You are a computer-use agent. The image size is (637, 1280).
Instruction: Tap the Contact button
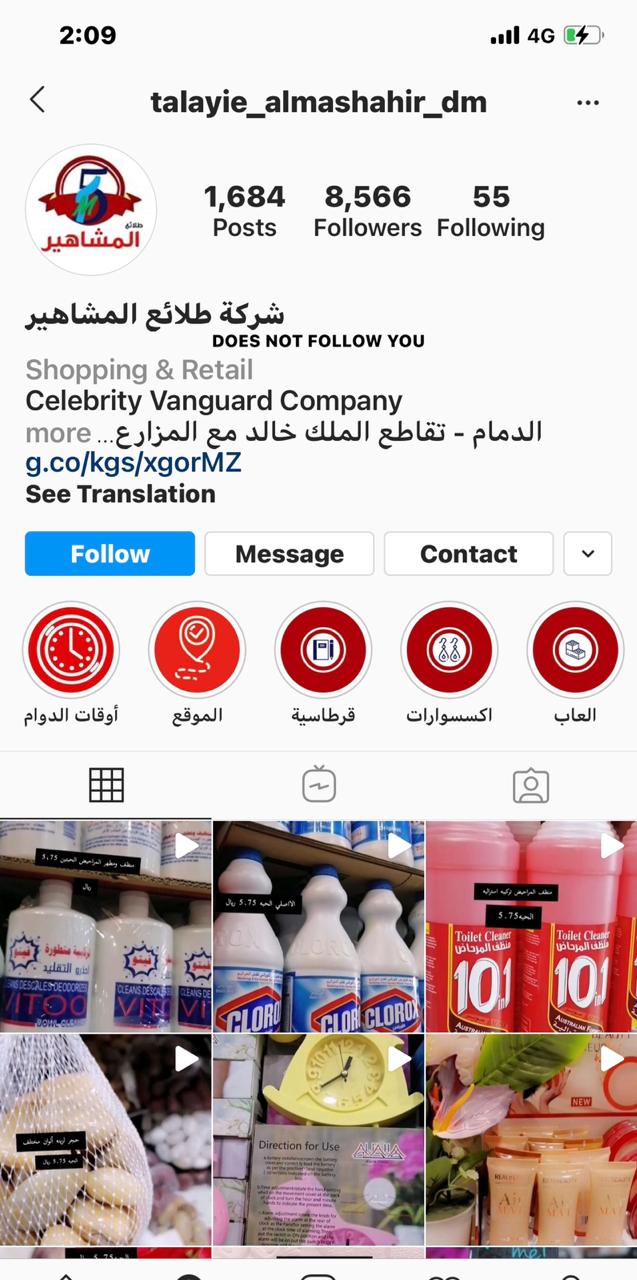click(468, 554)
